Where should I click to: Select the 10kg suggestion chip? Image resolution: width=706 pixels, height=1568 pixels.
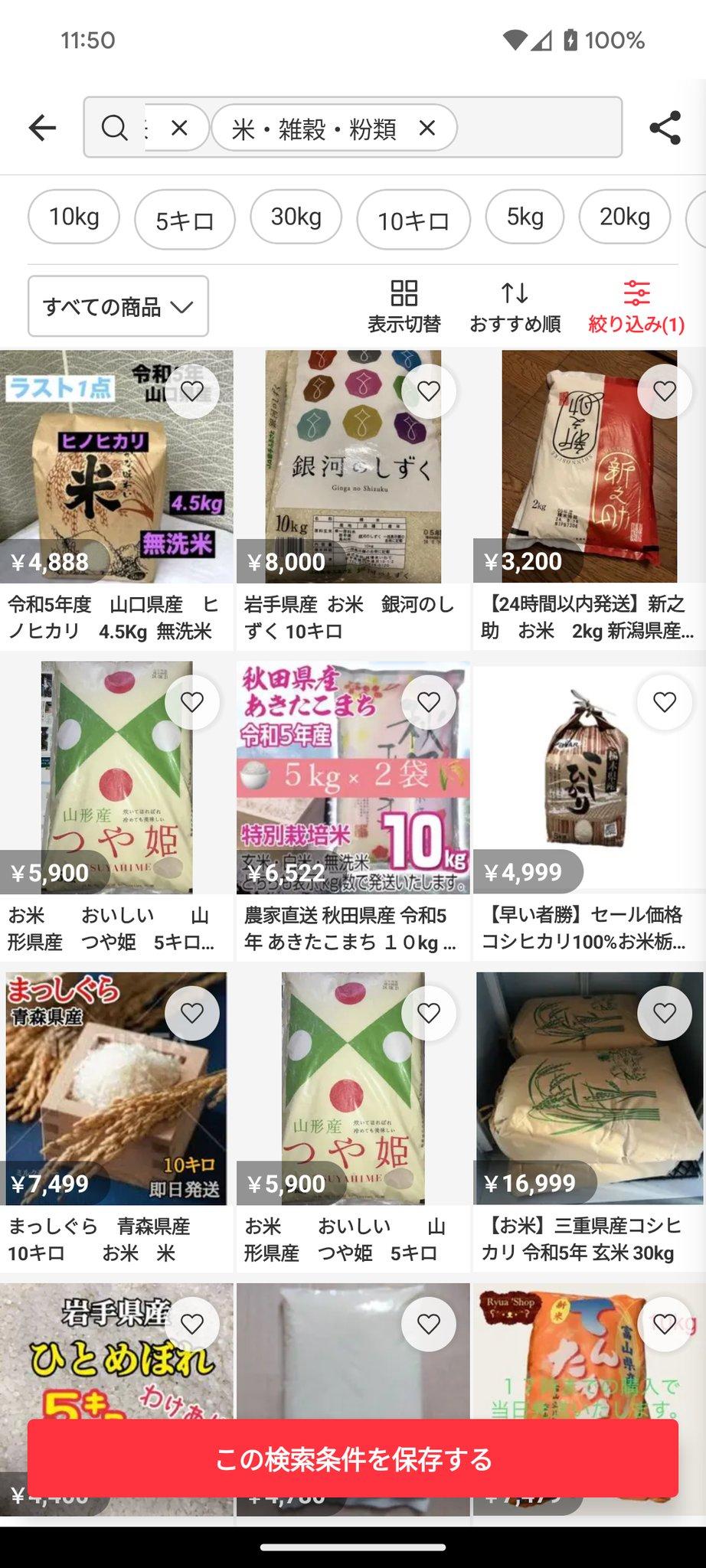click(x=74, y=217)
